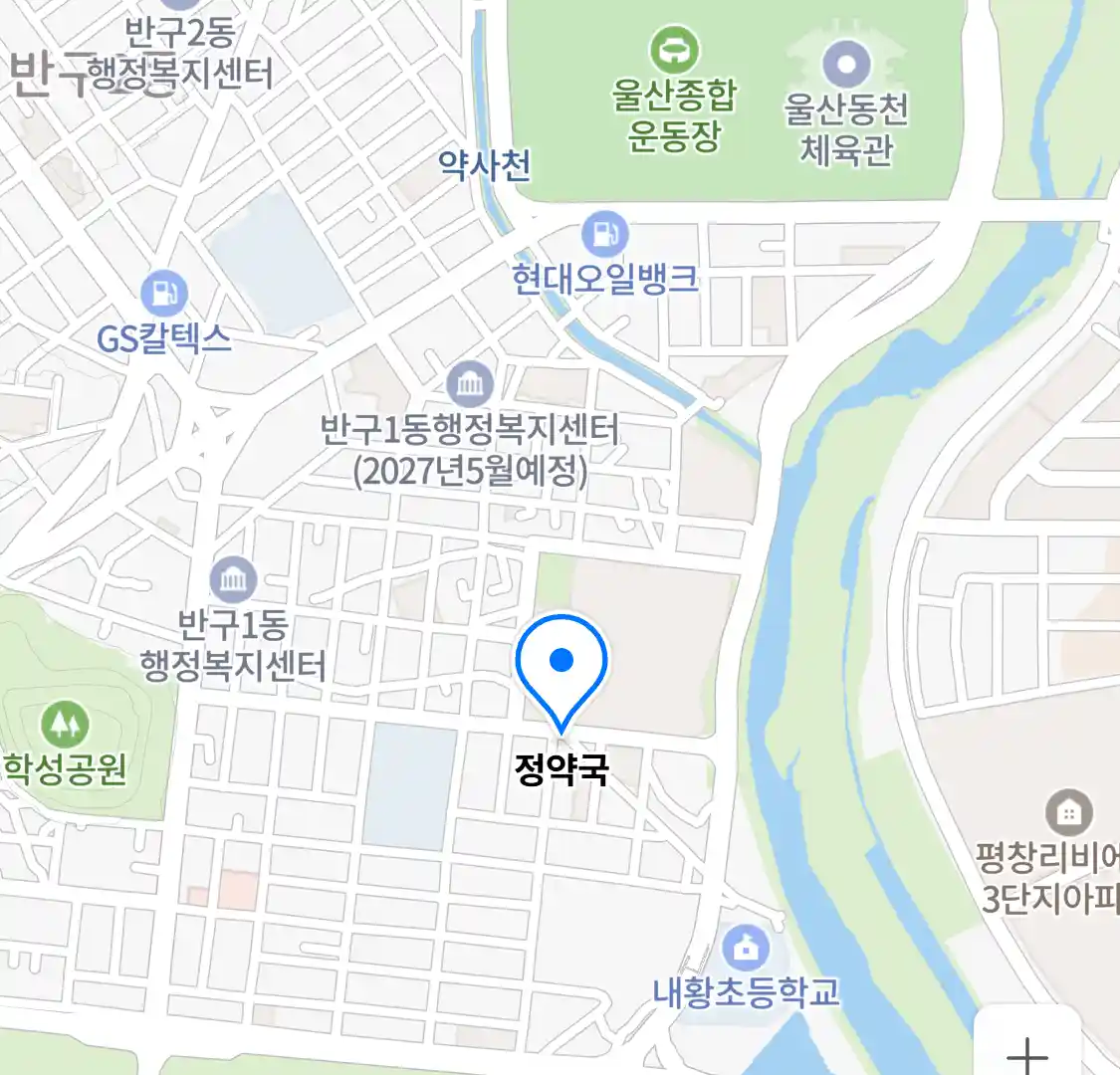
Task: Open the 울산종합운동장 stadium marker
Action: [x=674, y=50]
